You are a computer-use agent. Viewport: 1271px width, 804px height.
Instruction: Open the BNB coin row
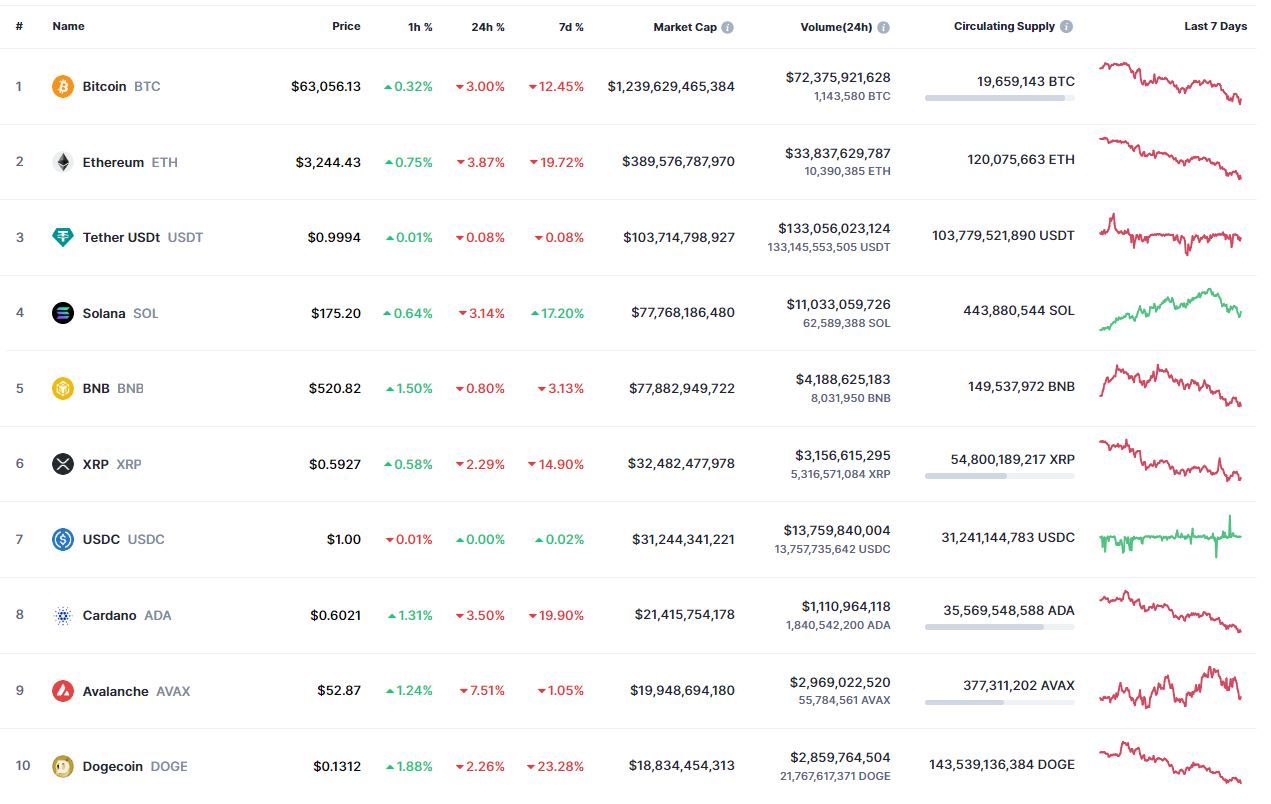coord(96,388)
